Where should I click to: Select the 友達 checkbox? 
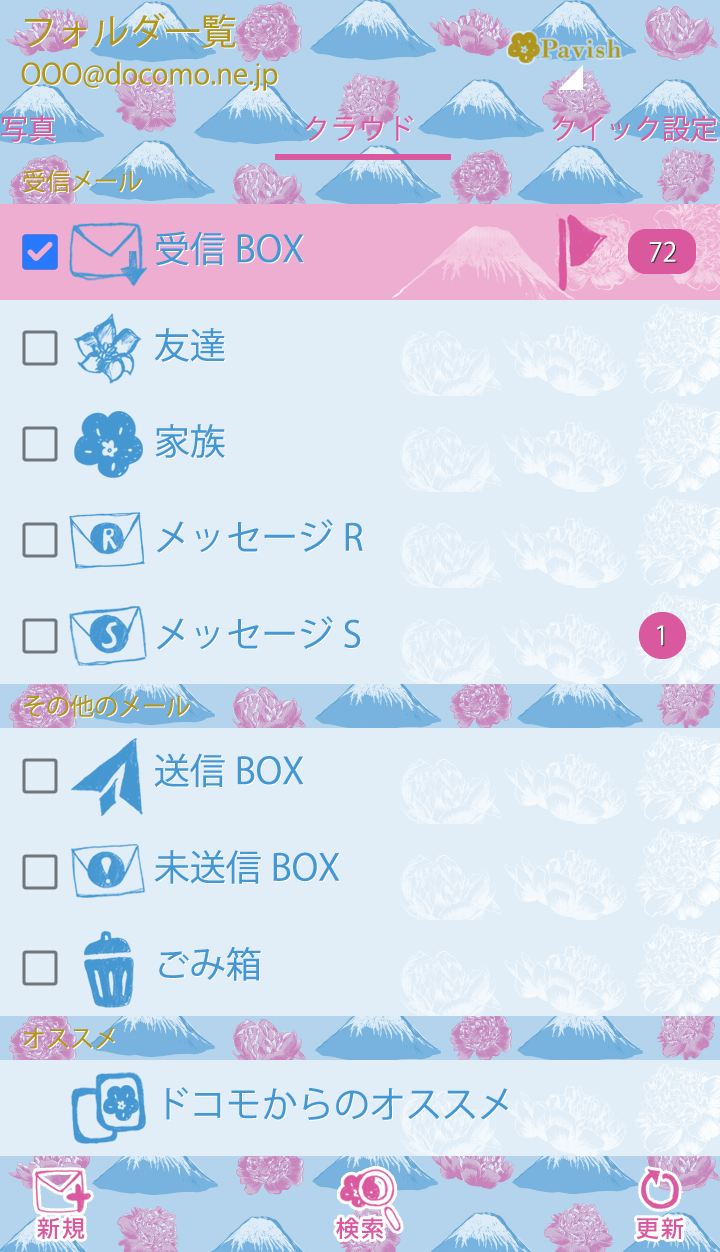(x=40, y=348)
